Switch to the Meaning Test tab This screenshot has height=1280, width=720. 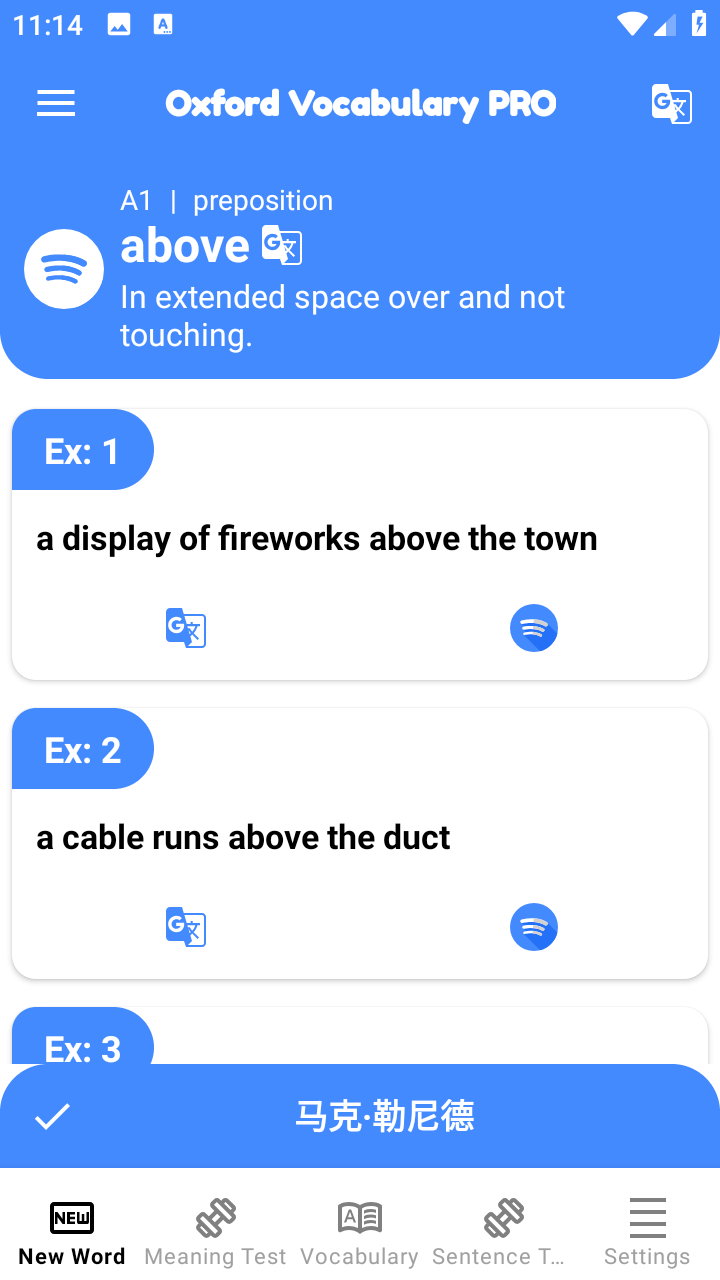coord(216,1233)
